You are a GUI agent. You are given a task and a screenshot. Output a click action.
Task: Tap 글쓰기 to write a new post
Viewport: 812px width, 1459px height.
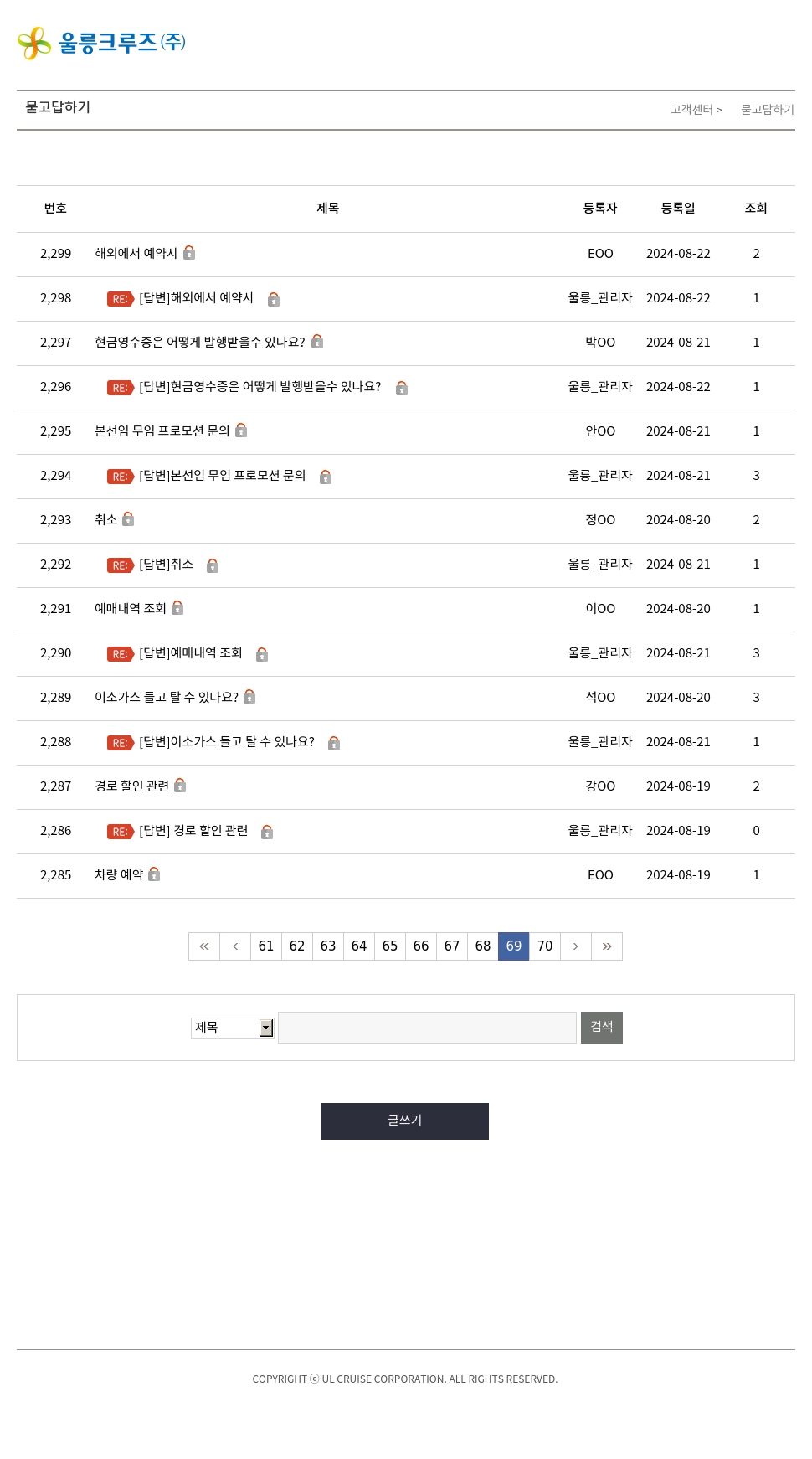405,1121
